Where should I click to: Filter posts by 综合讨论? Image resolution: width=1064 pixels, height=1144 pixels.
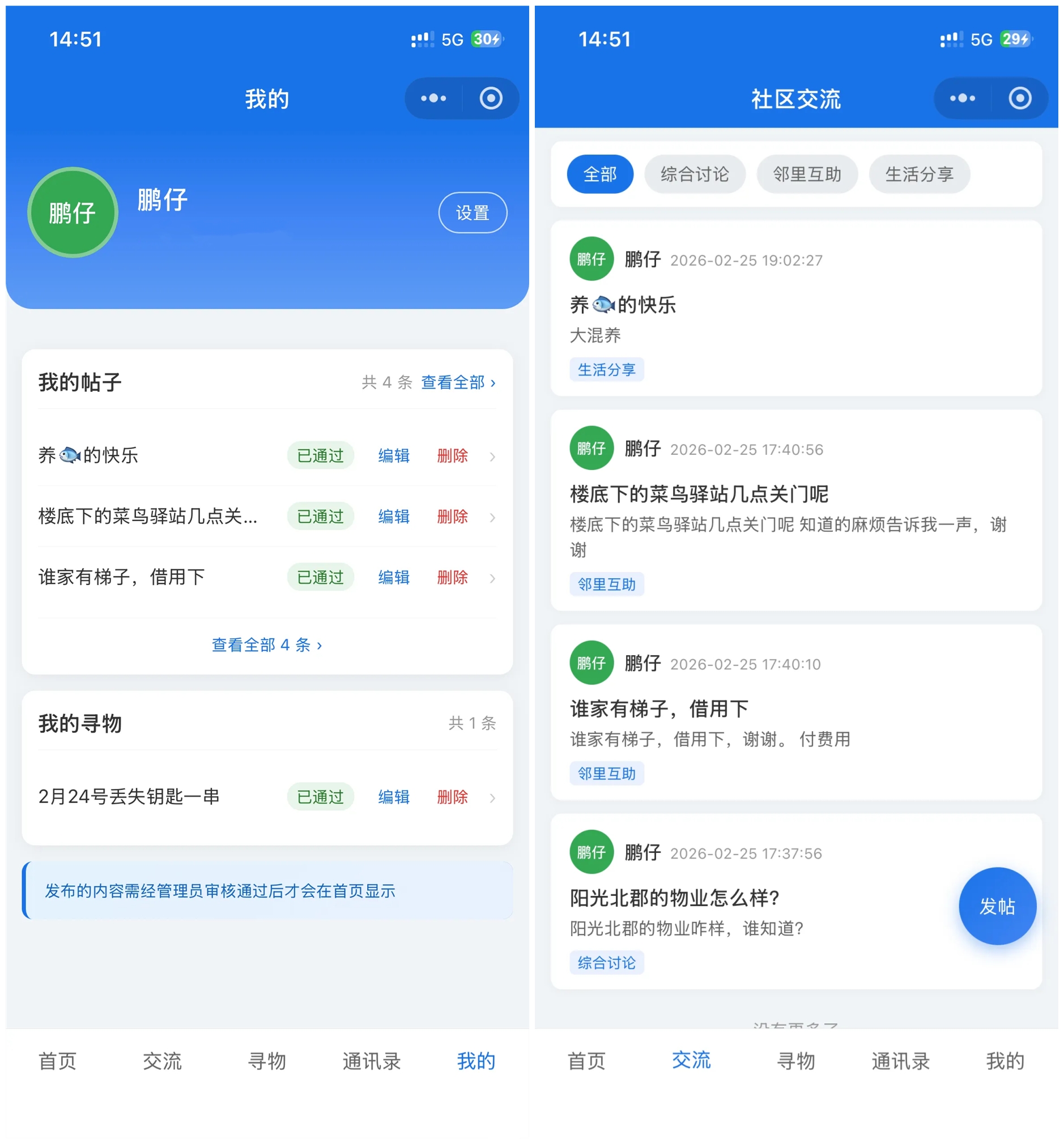(x=695, y=174)
